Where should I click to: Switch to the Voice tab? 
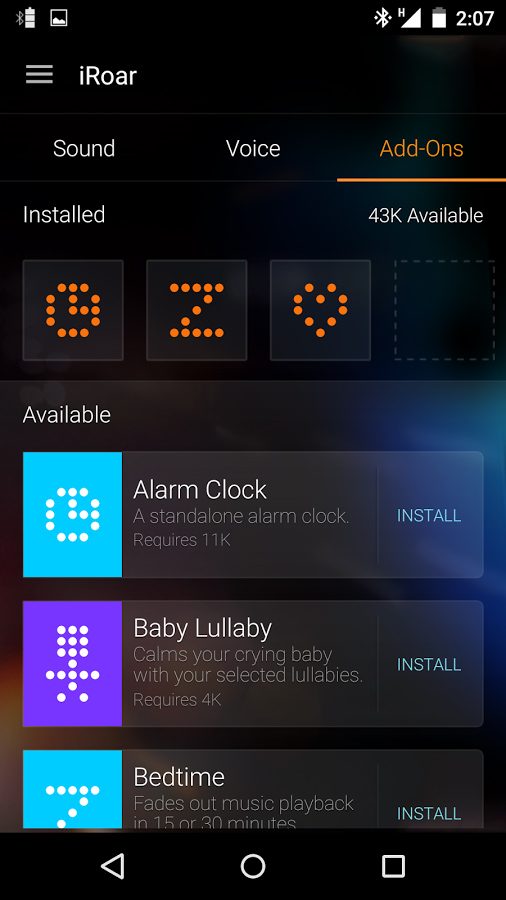tap(253, 149)
